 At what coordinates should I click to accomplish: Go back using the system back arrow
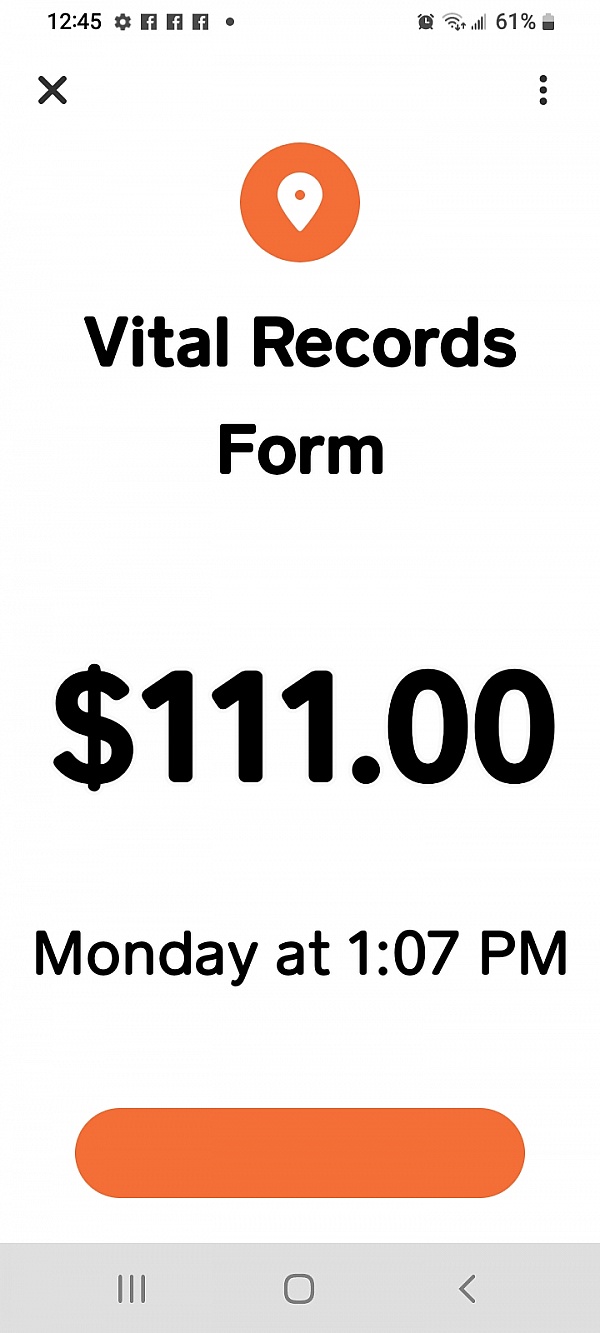[x=467, y=1288]
